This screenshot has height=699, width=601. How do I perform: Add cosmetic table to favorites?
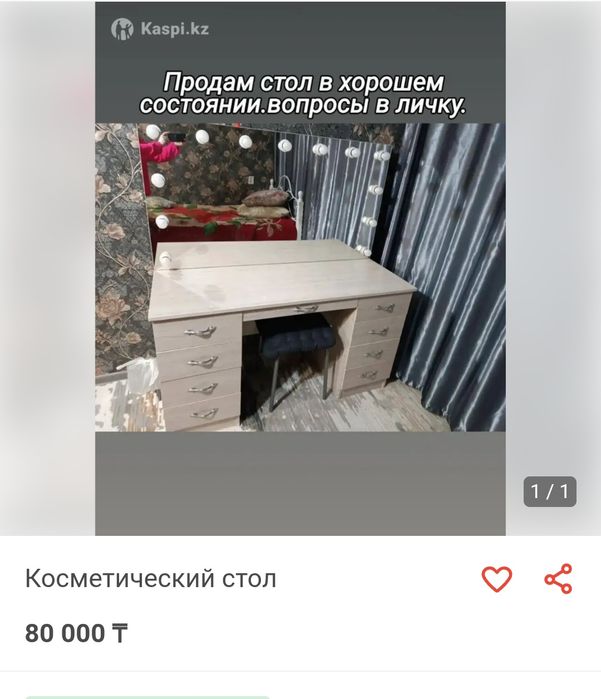point(497,579)
